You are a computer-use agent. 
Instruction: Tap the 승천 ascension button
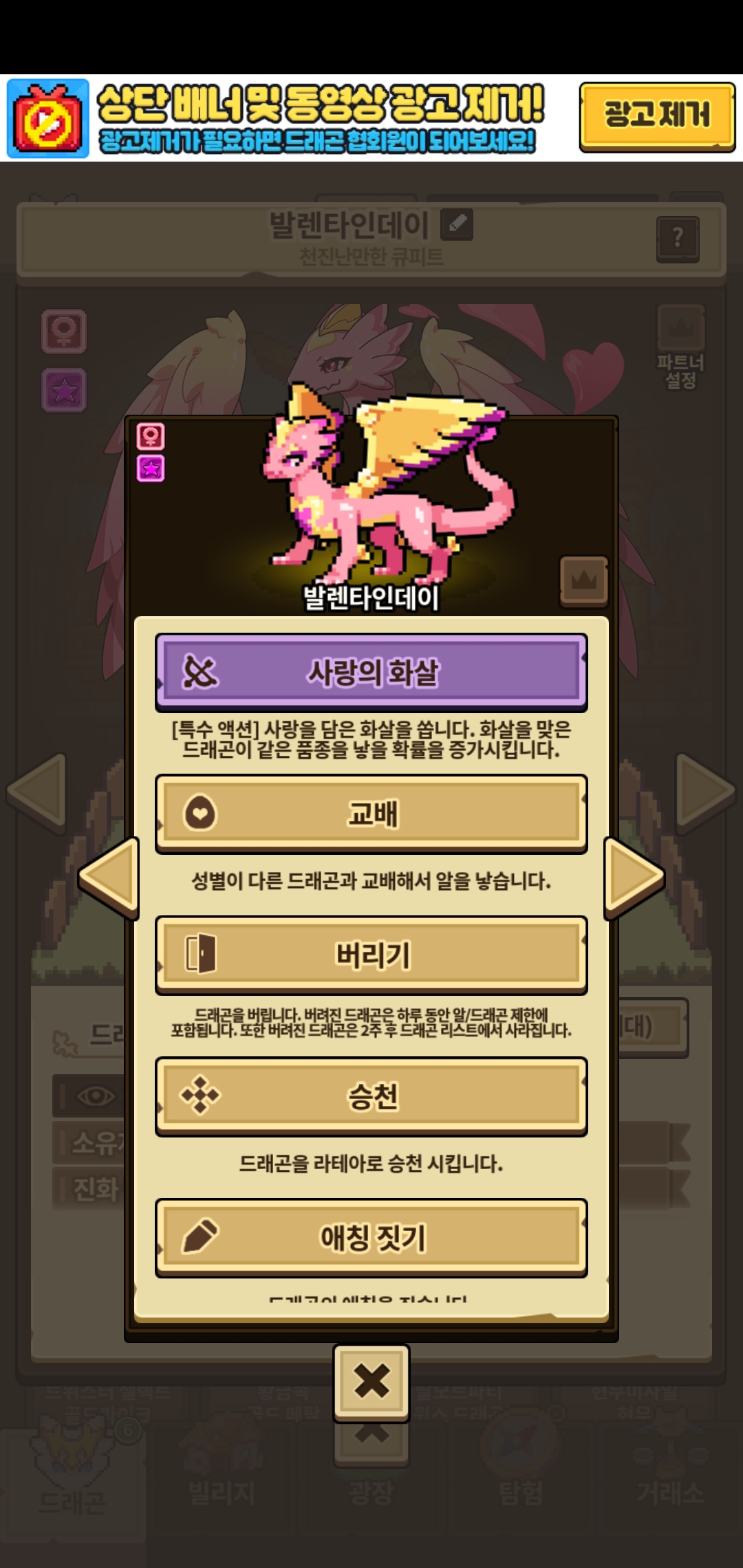coord(371,1096)
